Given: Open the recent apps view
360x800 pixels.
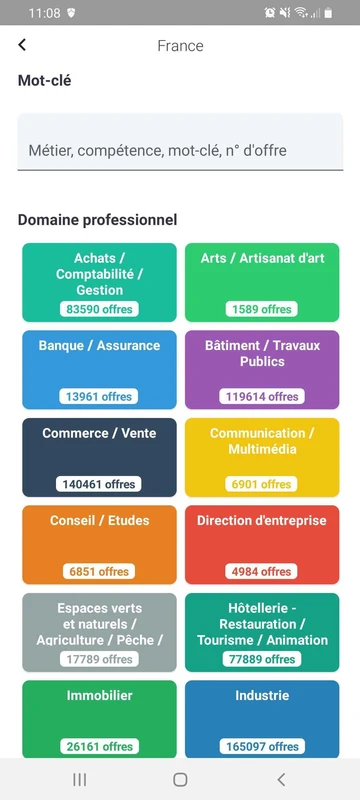Looking at the screenshot, I should click(79, 779).
